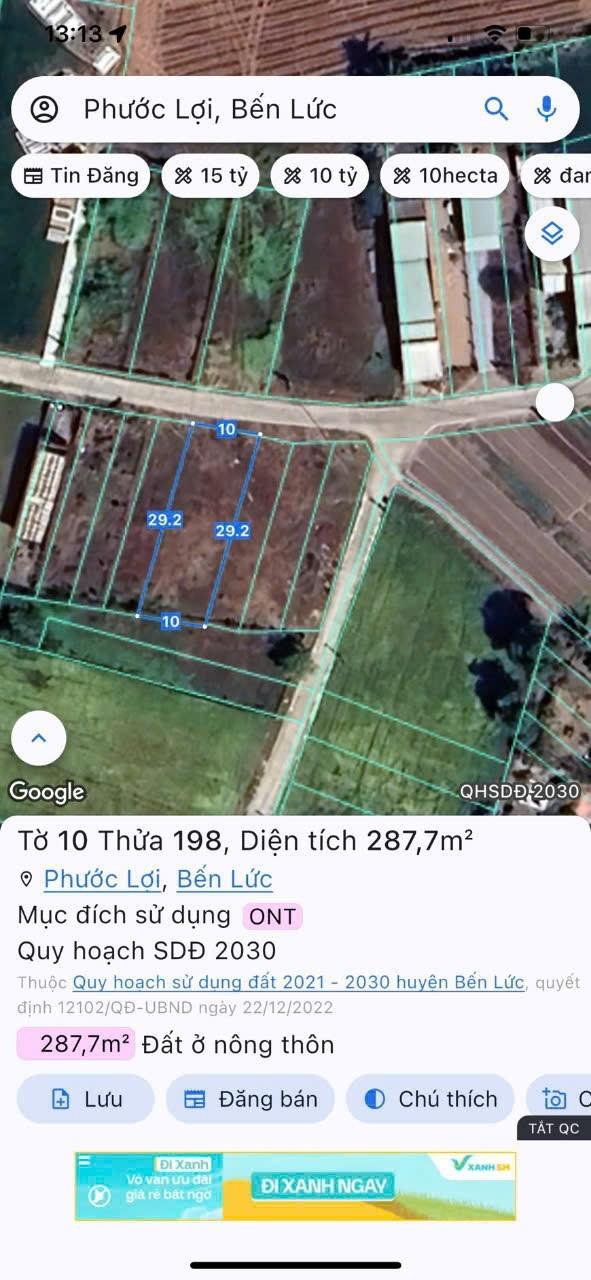Start voice search with the microphone

point(546,108)
